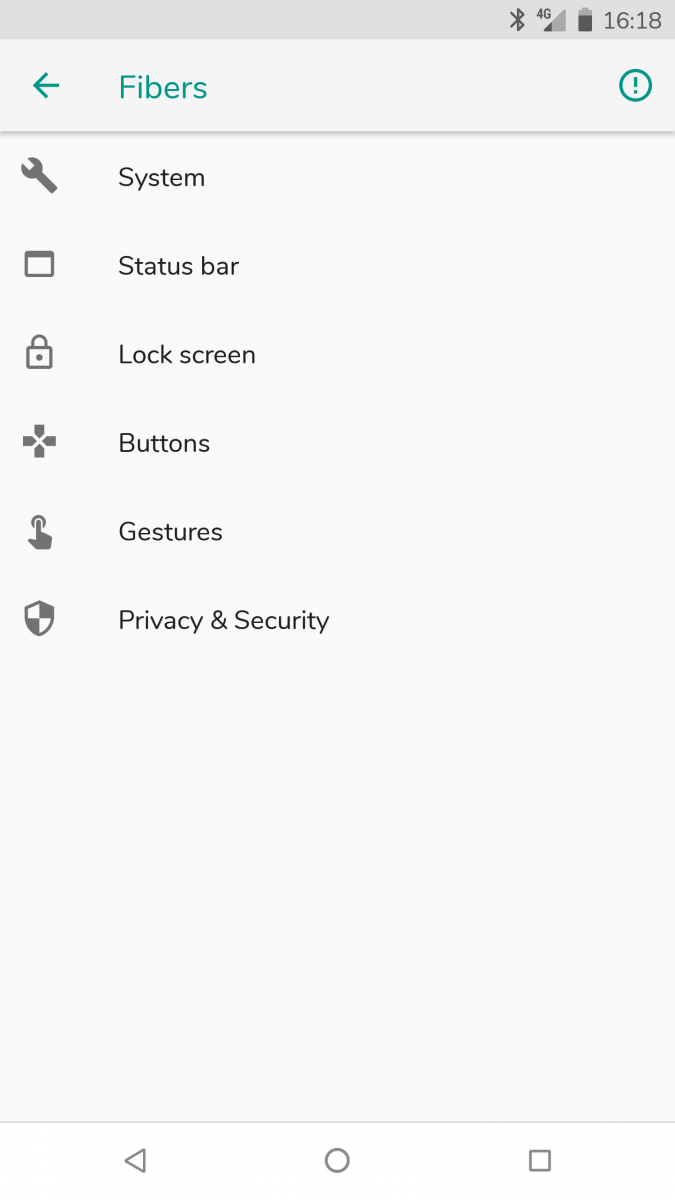Go to Gestures settings
This screenshot has height=1200, width=675.
point(337,531)
